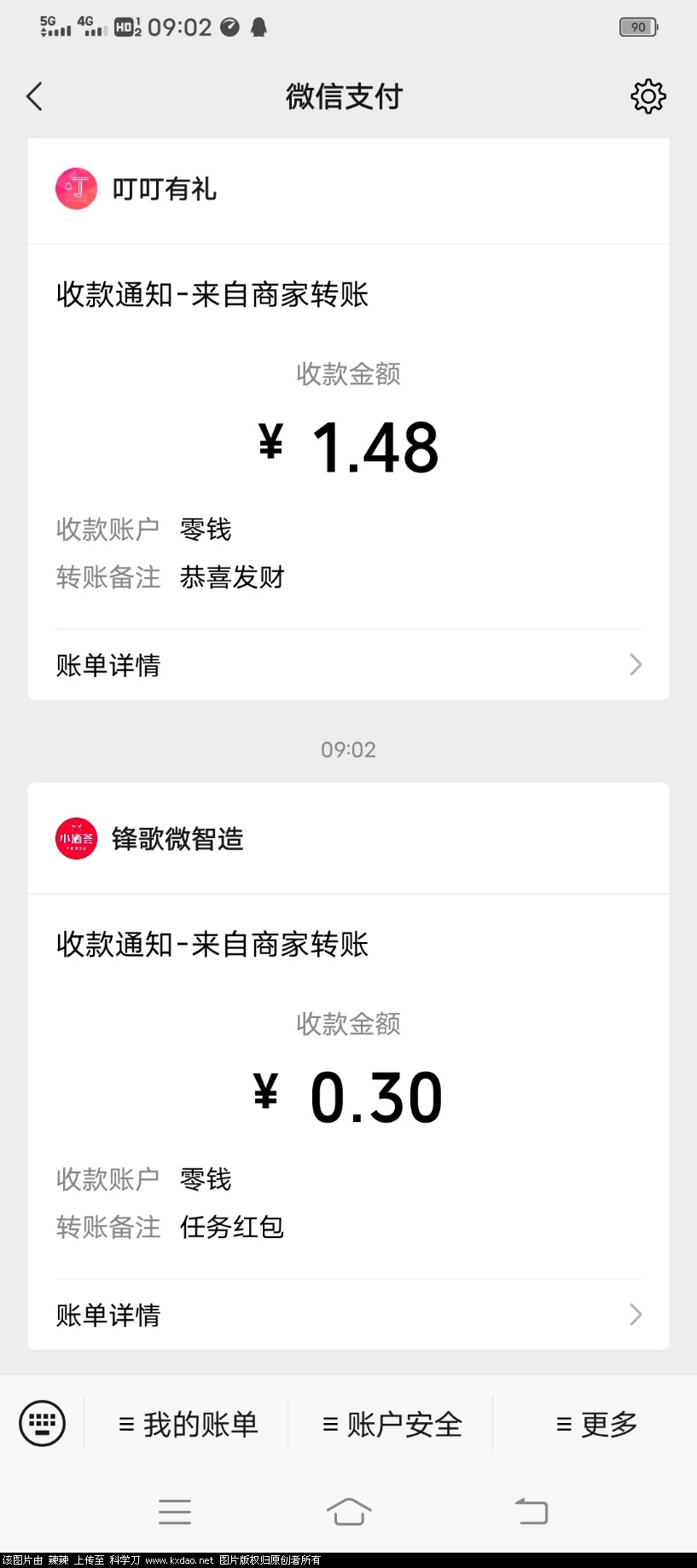
Task: Open 更多 menu
Action: [596, 1424]
